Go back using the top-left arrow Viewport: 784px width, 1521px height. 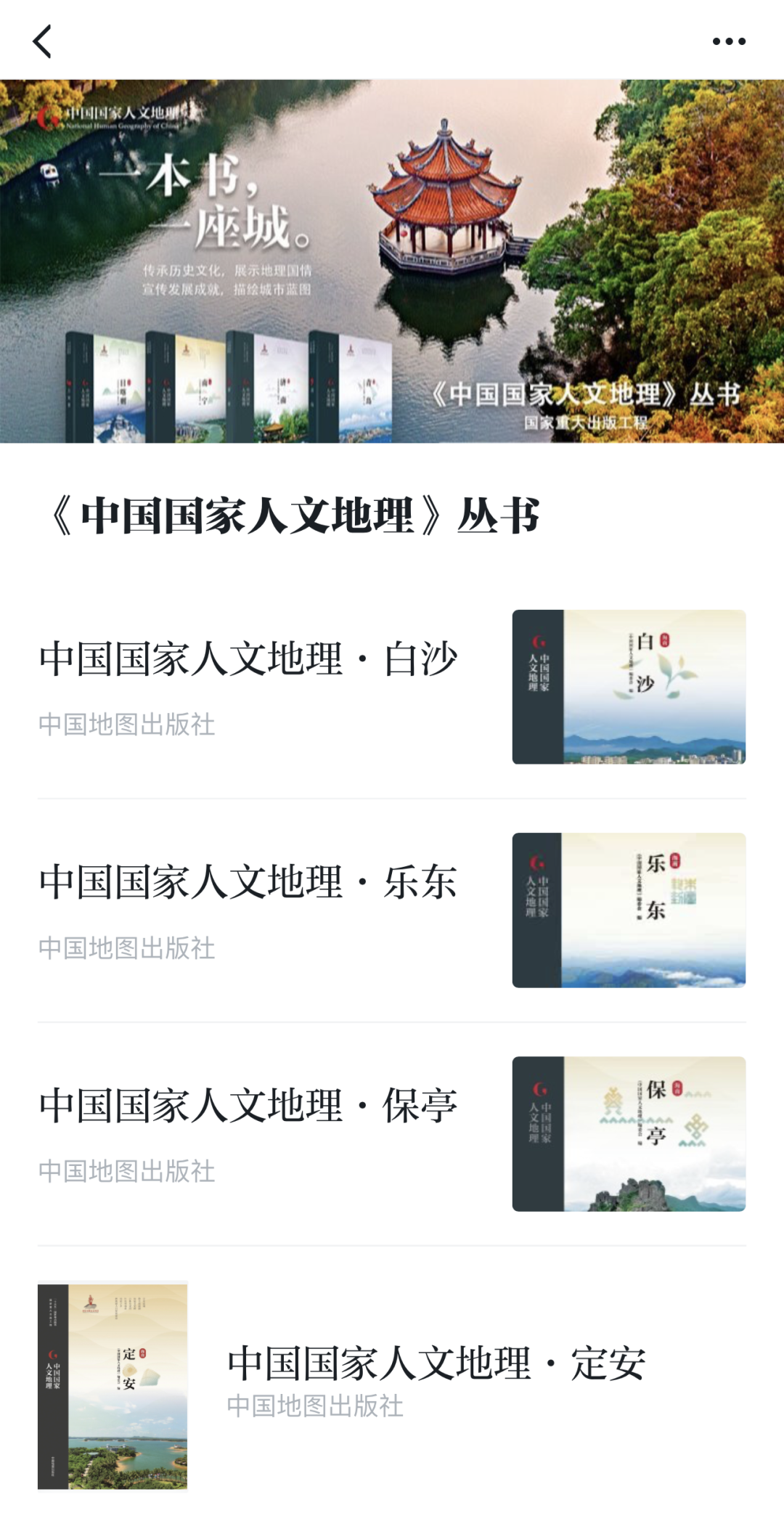pyautogui.click(x=43, y=41)
